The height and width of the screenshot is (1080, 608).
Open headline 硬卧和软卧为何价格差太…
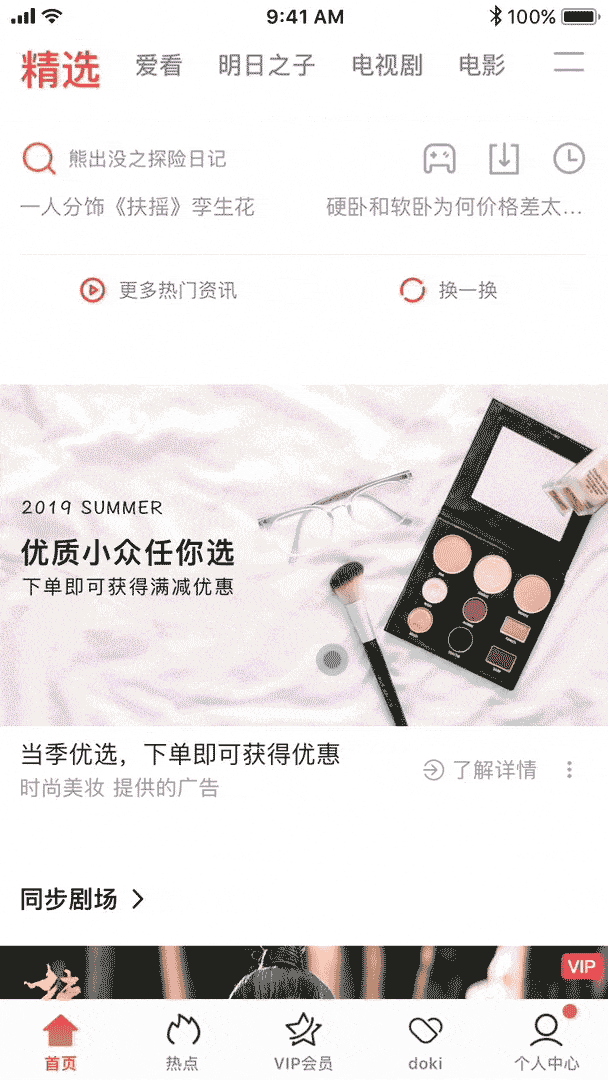coord(454,207)
